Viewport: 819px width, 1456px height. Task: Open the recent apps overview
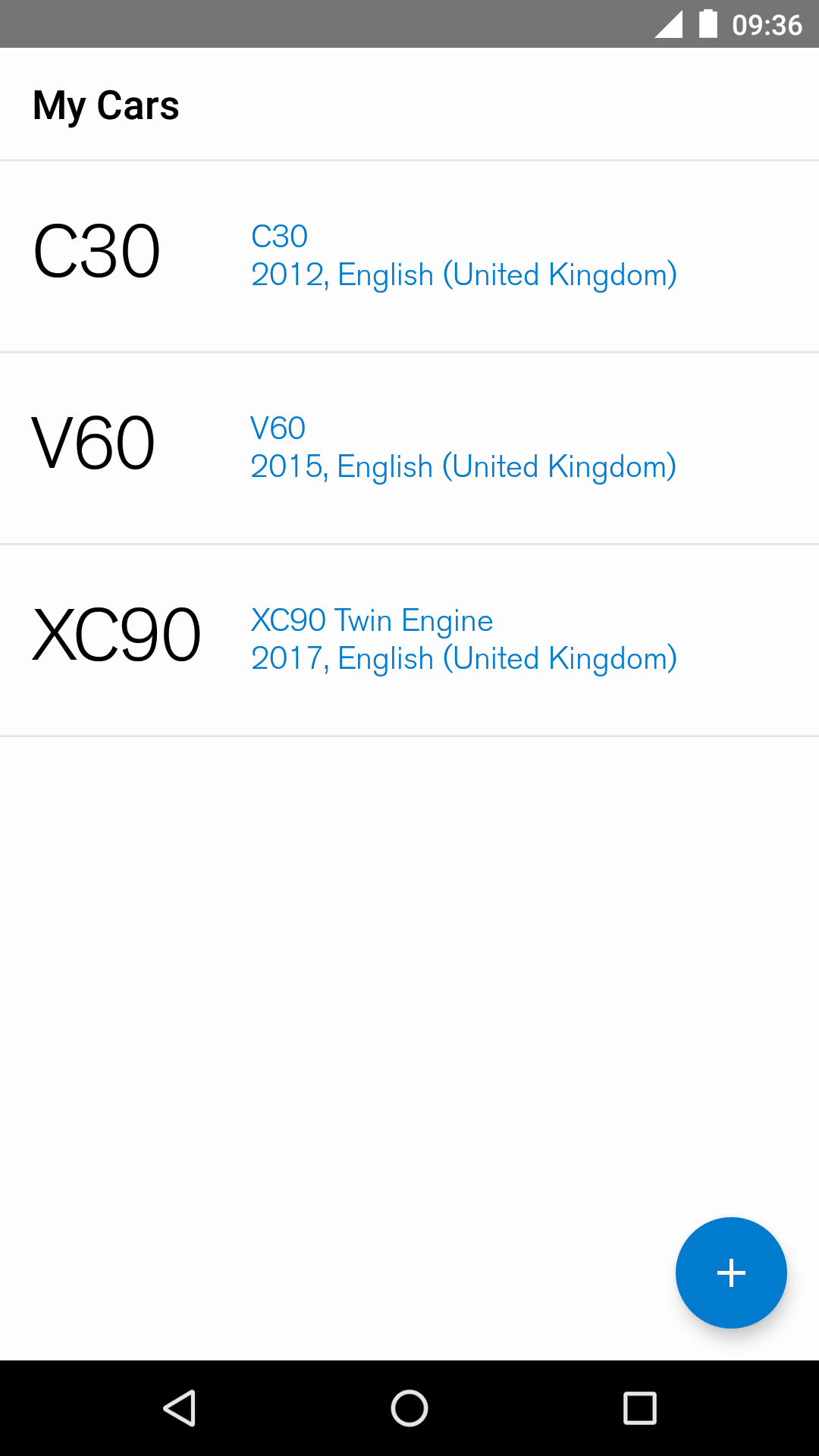pyautogui.click(x=639, y=1408)
